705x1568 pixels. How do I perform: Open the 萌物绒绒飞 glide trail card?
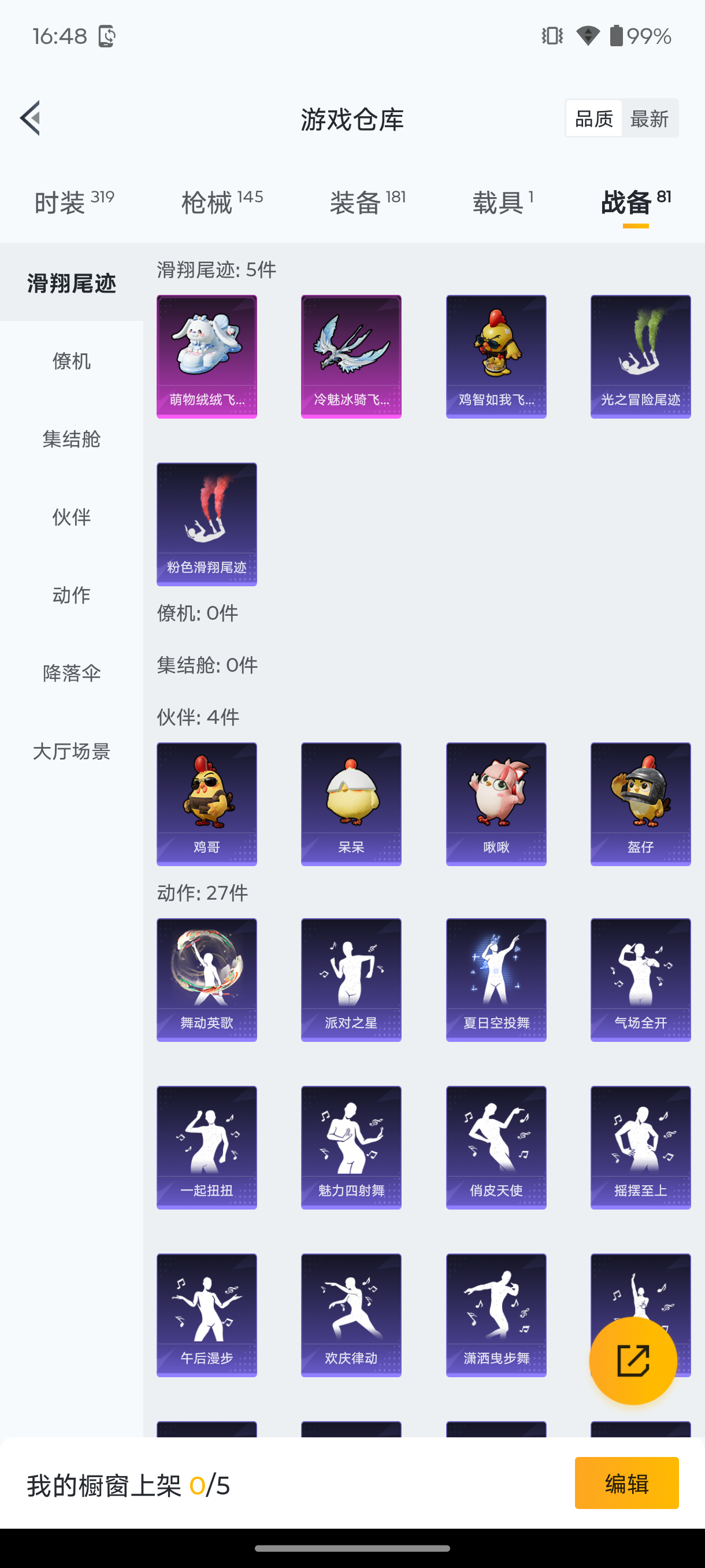(x=206, y=356)
